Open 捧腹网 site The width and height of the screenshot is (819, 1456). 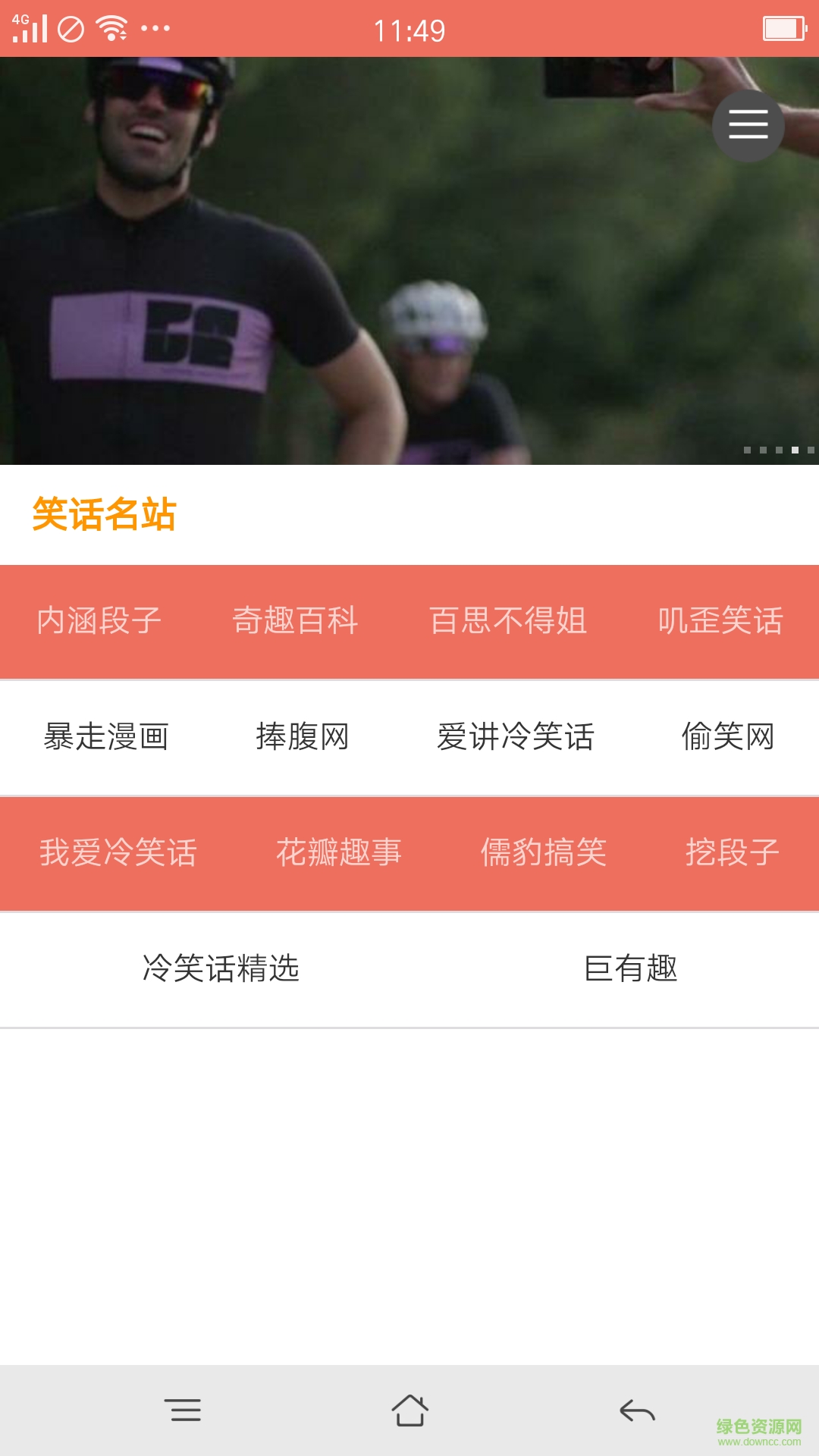point(303,737)
